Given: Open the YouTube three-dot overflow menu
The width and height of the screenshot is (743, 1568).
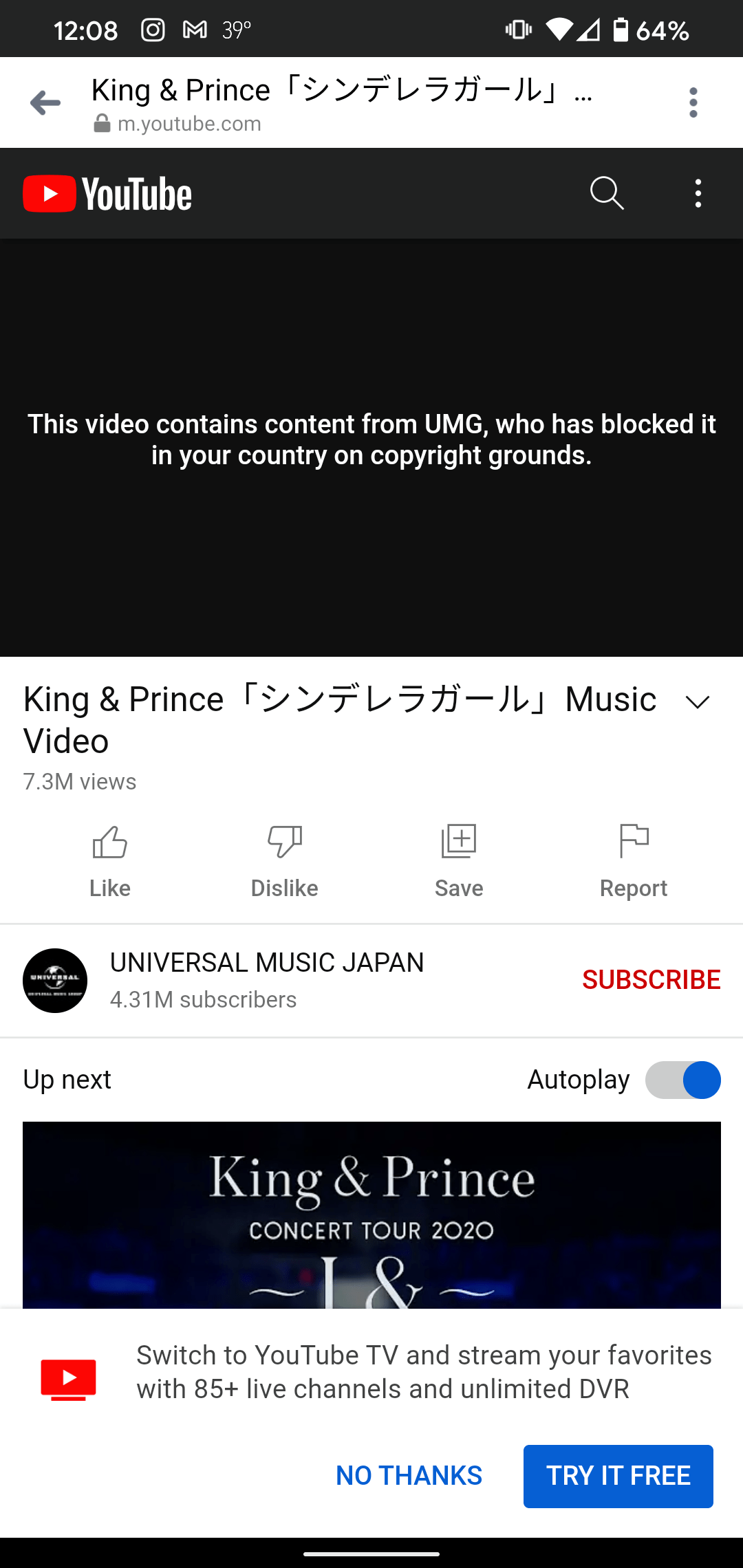Looking at the screenshot, I should click(698, 193).
